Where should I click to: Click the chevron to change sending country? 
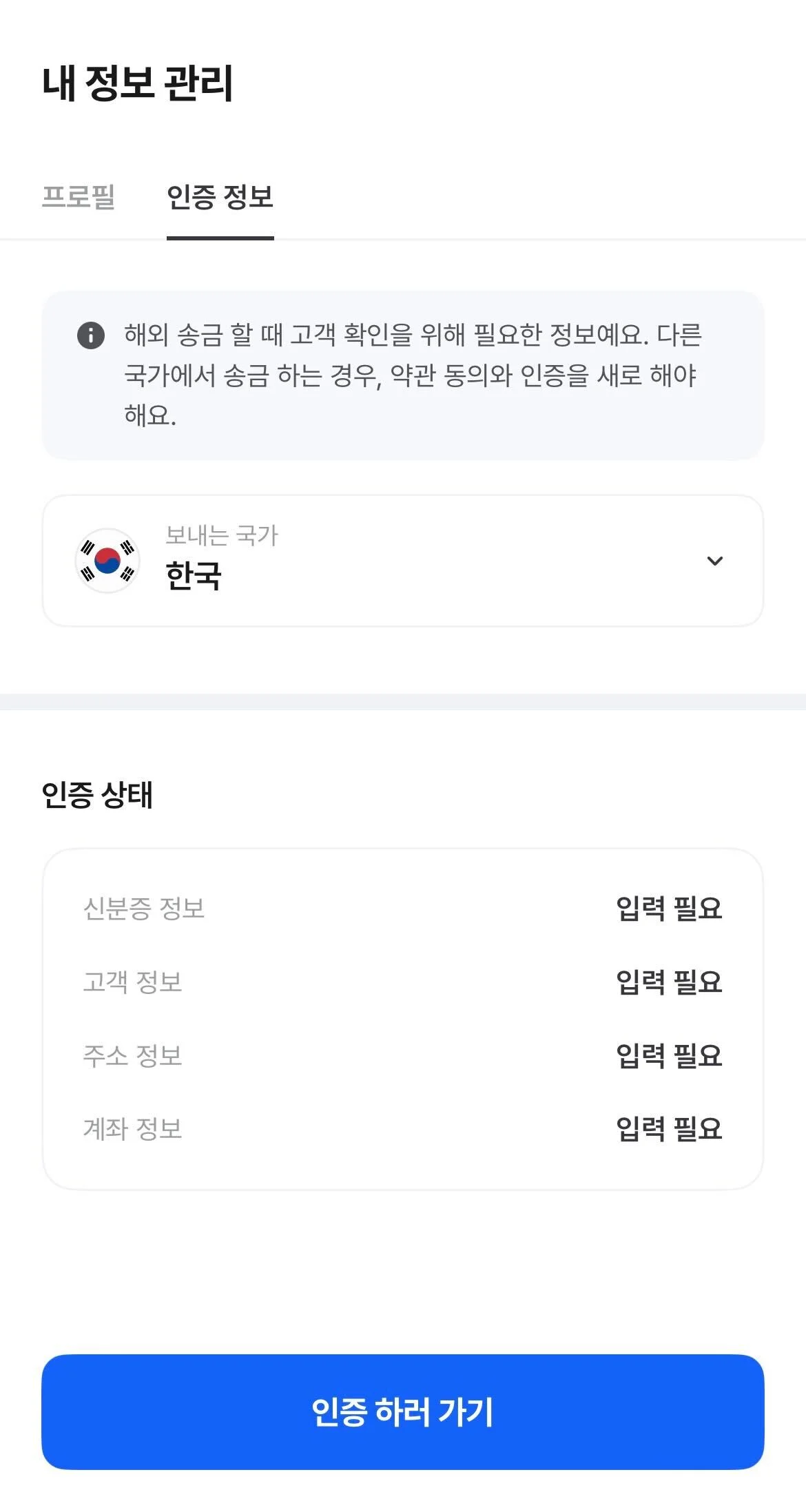pyautogui.click(x=716, y=560)
